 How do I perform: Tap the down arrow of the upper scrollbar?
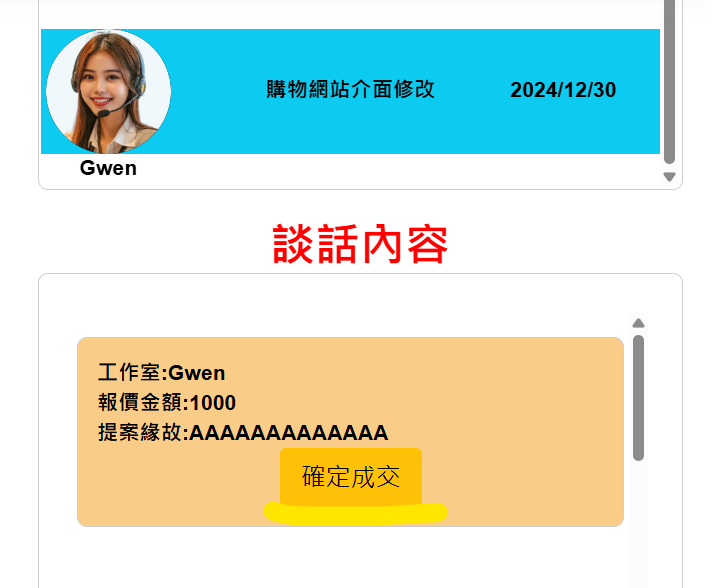tap(670, 177)
